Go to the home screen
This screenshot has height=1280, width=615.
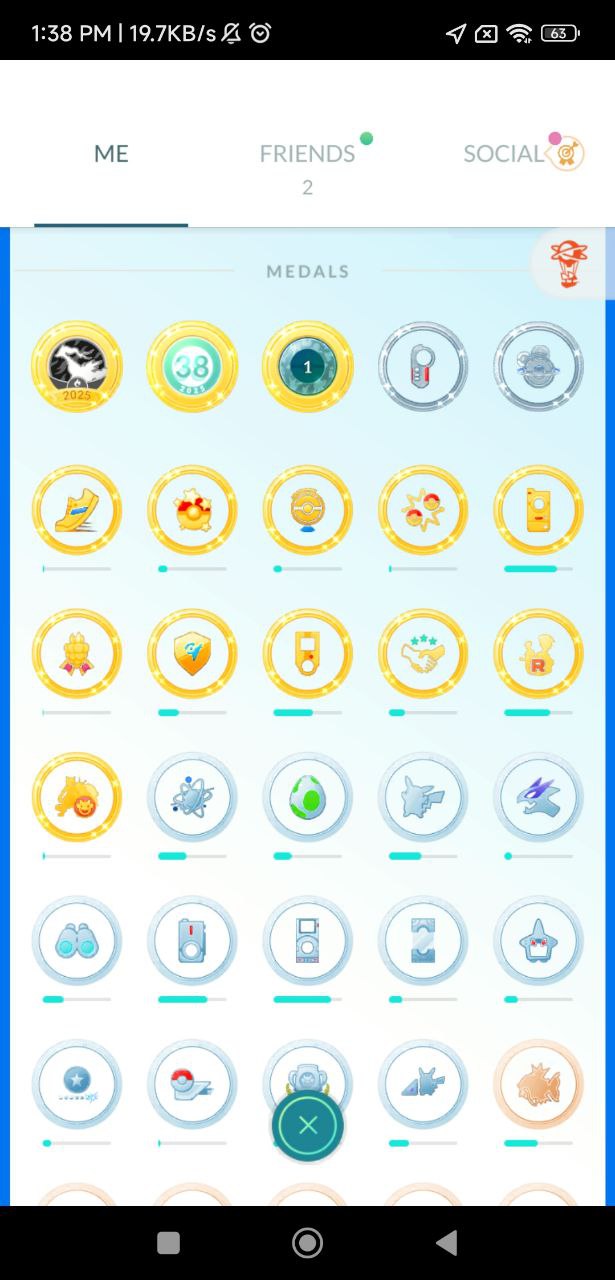pyautogui.click(x=307, y=1242)
